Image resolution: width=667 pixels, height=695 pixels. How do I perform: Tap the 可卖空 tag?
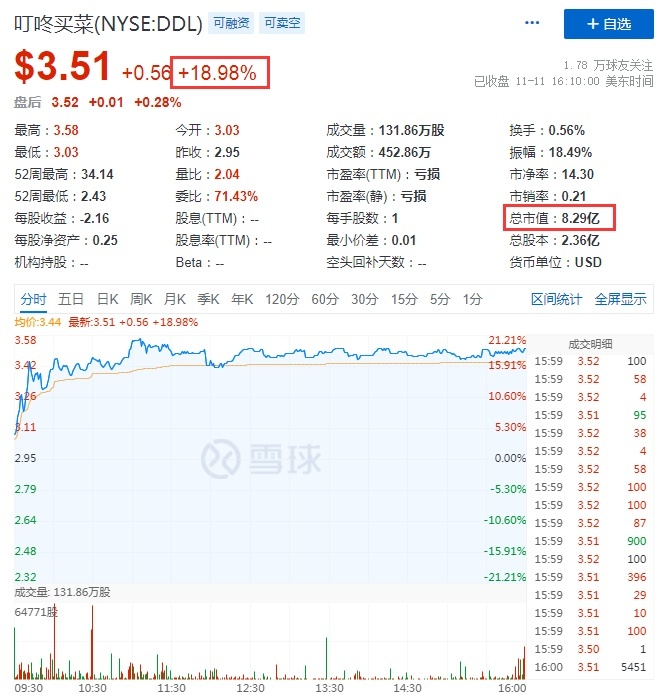click(x=283, y=22)
